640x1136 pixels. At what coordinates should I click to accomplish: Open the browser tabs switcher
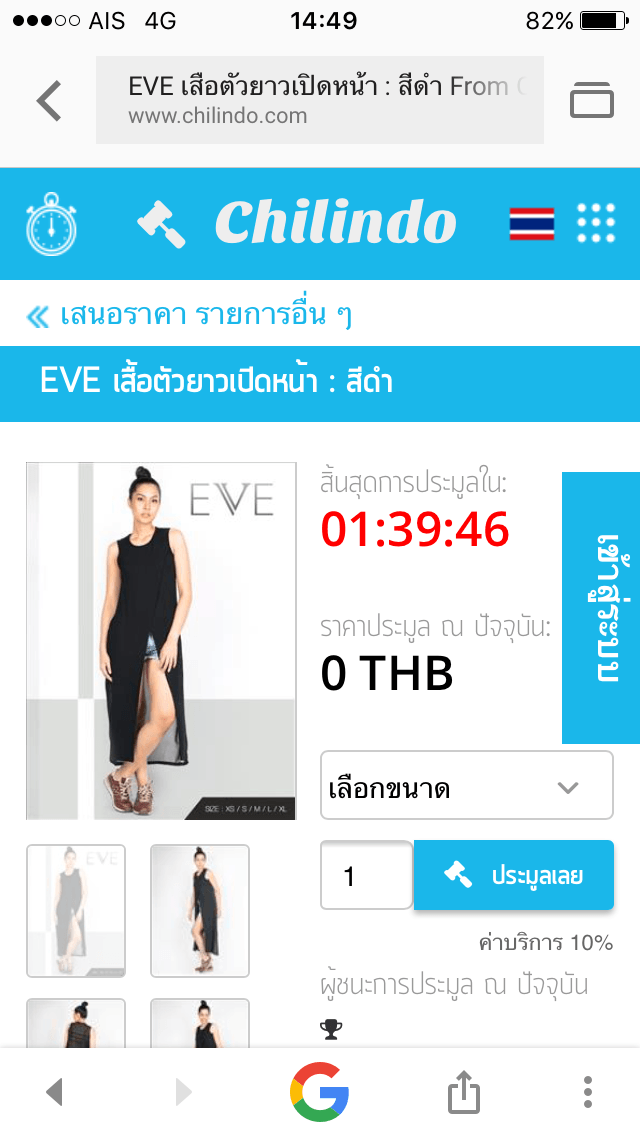[x=592, y=101]
